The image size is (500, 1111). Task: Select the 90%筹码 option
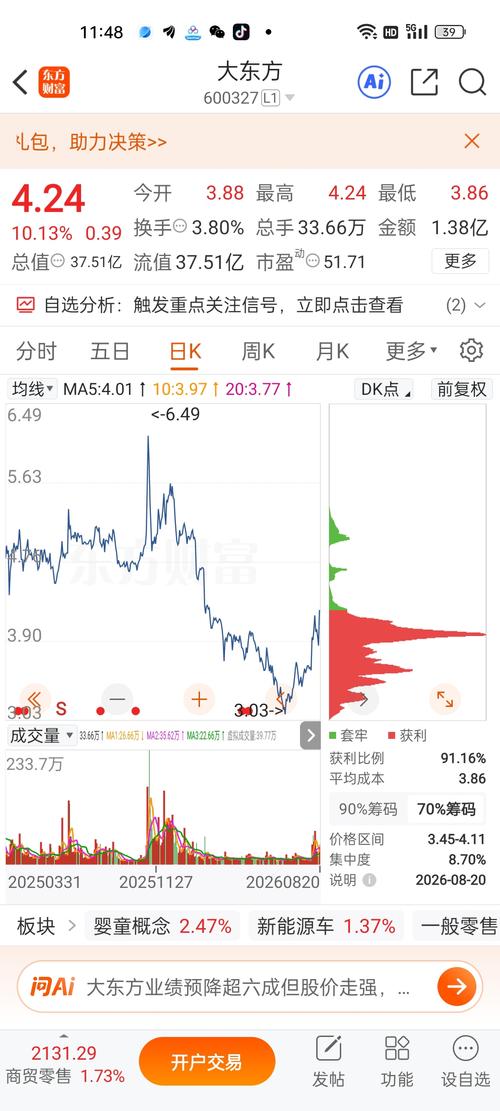368,809
